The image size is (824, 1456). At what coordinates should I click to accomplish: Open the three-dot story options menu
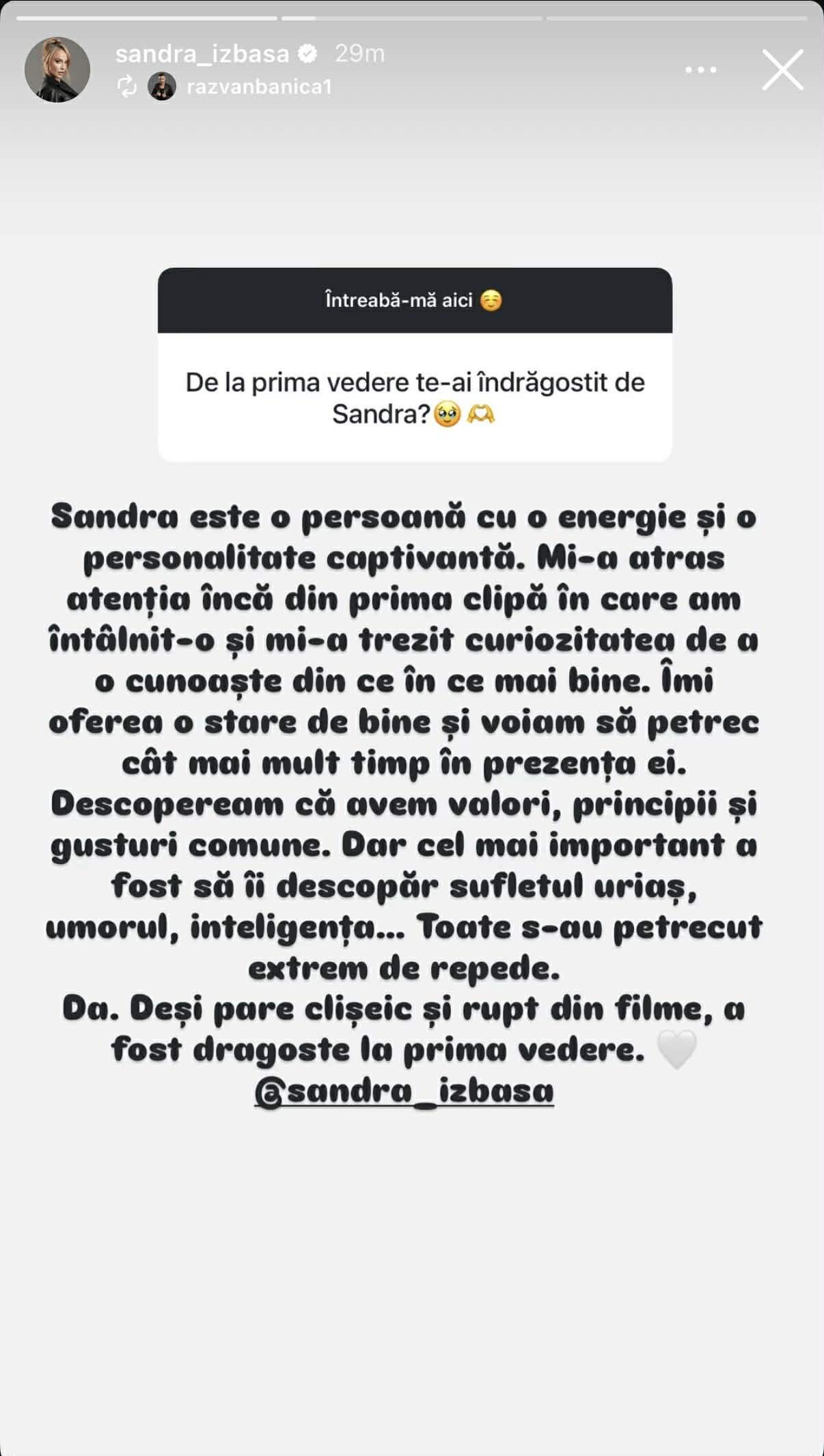pyautogui.click(x=700, y=70)
